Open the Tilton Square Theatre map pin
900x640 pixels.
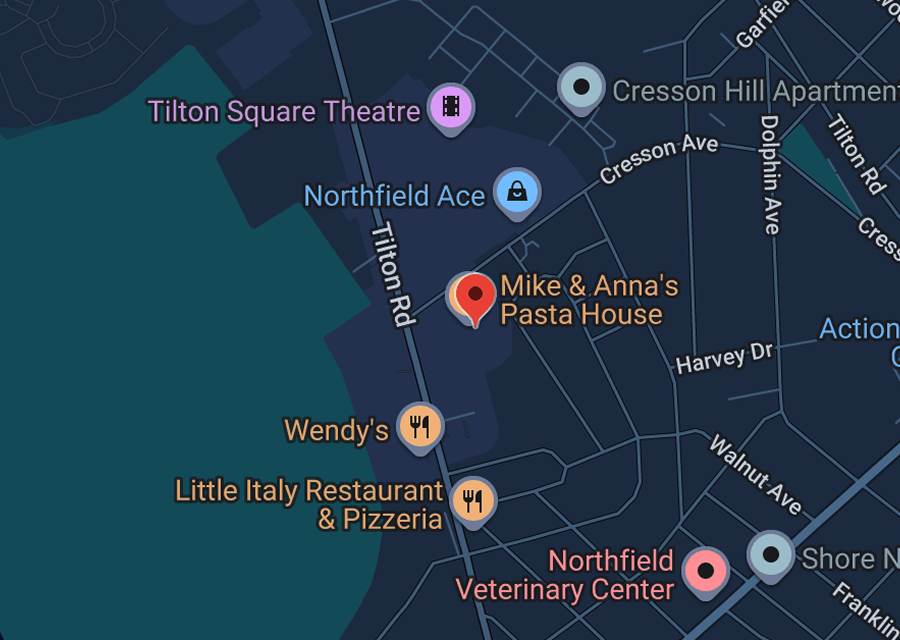point(451,106)
